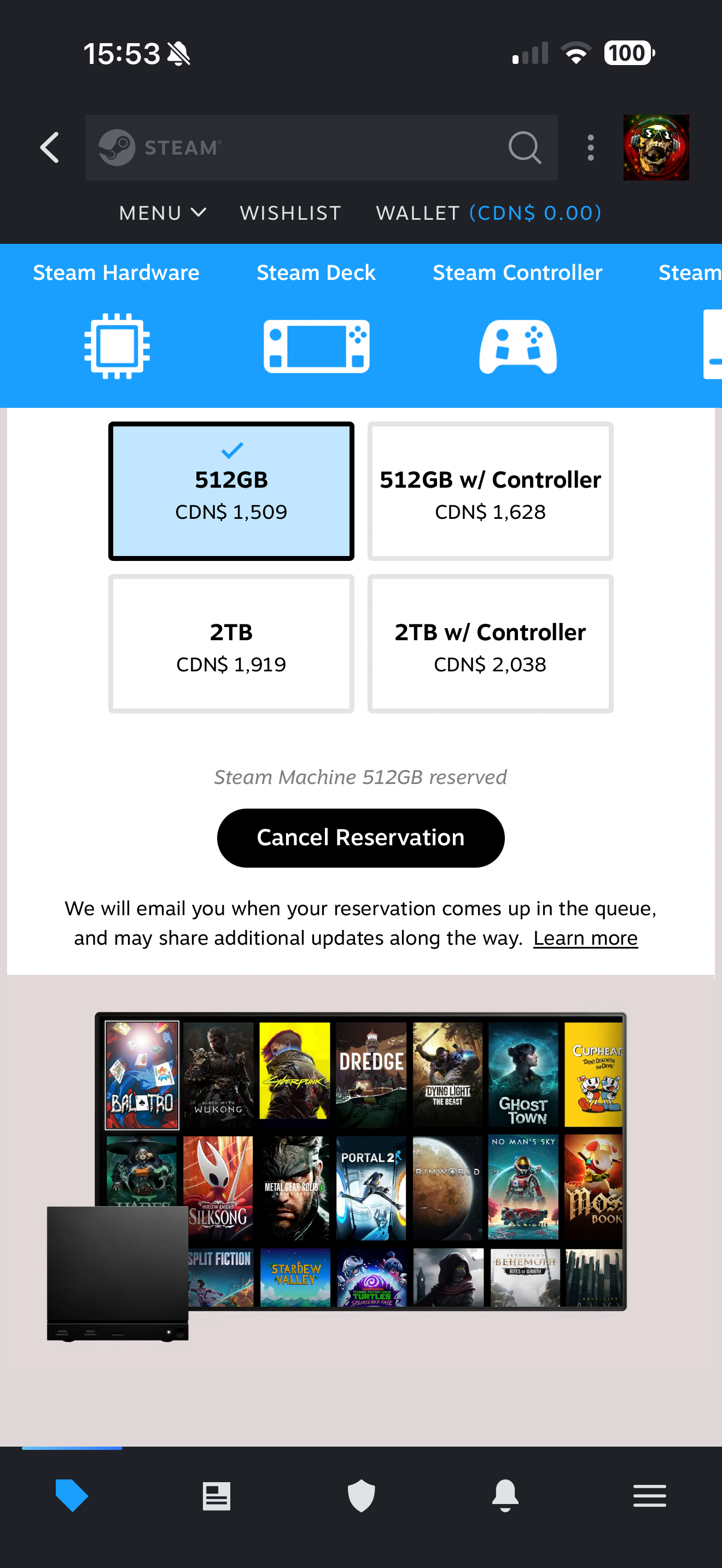Open the Wallet balance
The height and width of the screenshot is (1568, 722).
tap(489, 213)
